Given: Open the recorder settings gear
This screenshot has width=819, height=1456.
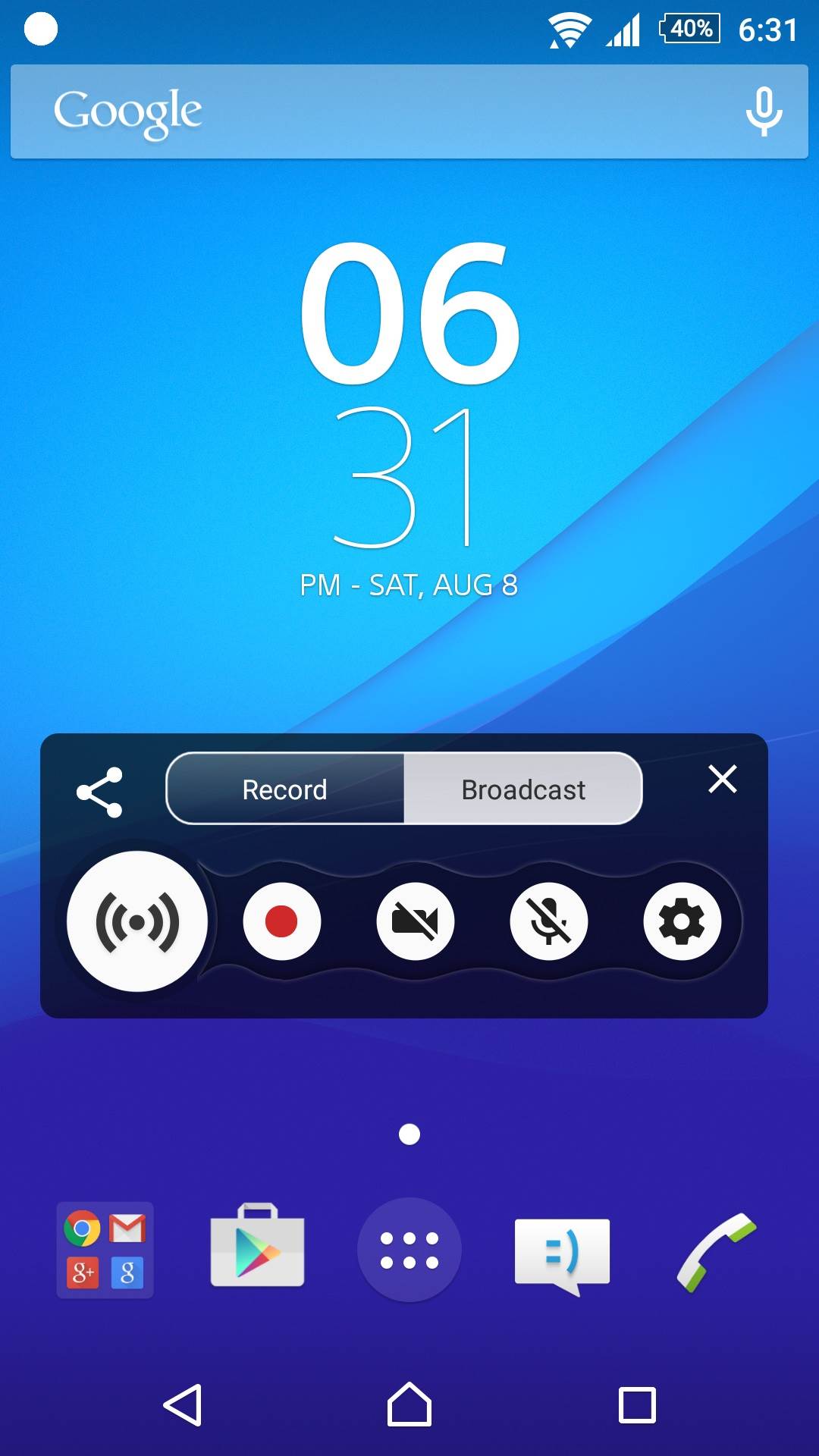Looking at the screenshot, I should 682,921.
